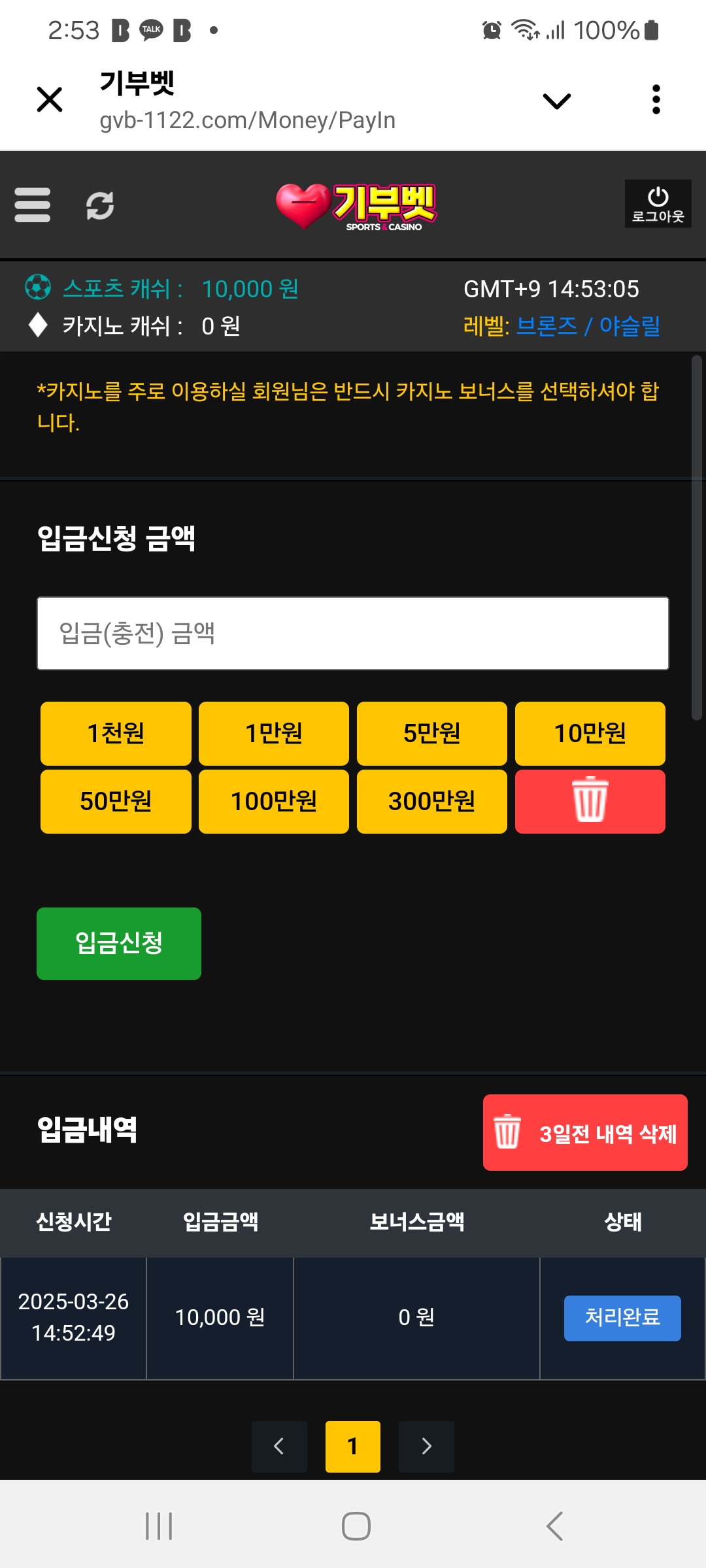Expand the page info dropdown chevron

[x=556, y=101]
